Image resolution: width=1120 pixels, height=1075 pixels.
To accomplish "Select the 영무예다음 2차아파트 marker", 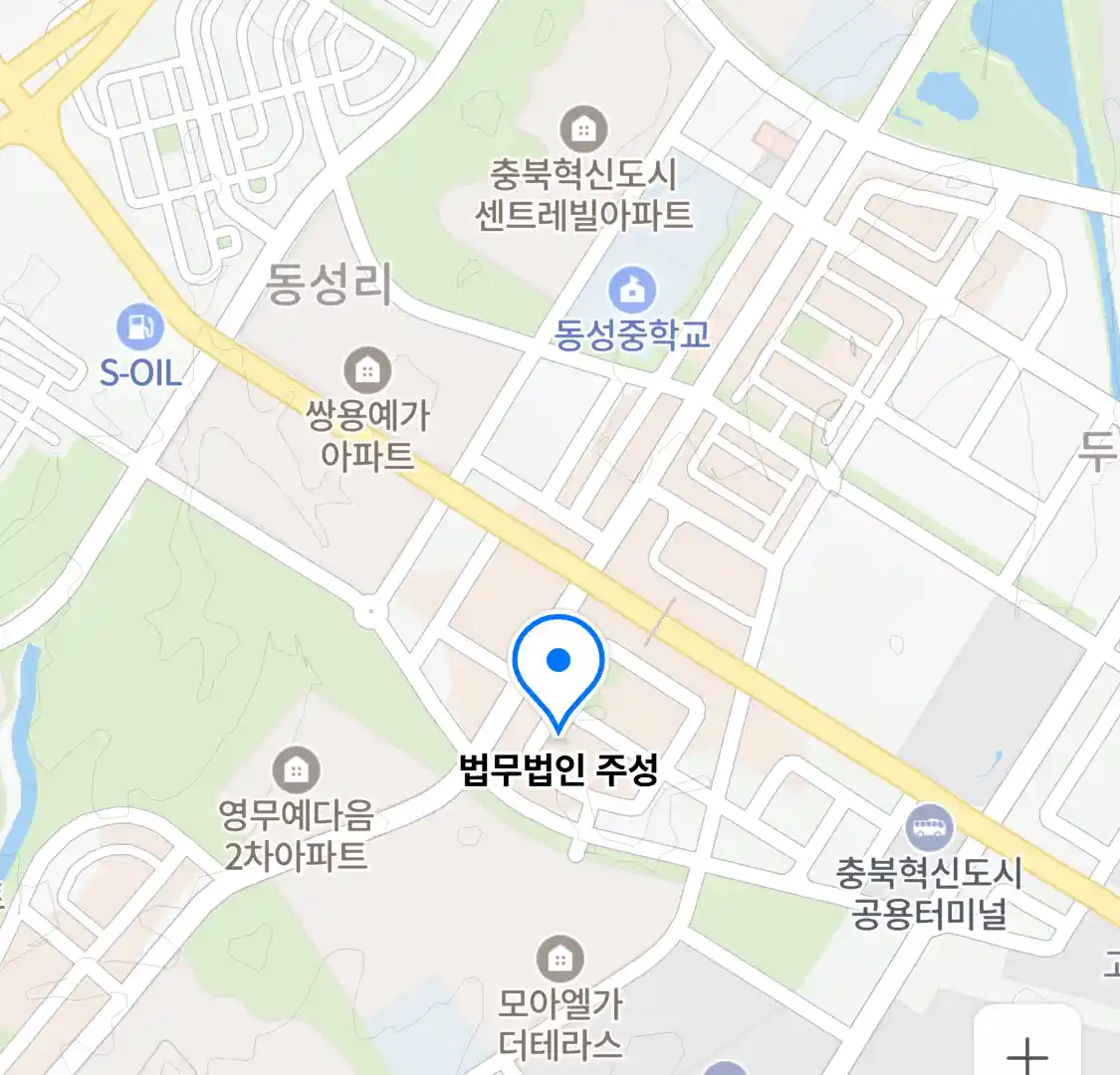I will (x=296, y=769).
